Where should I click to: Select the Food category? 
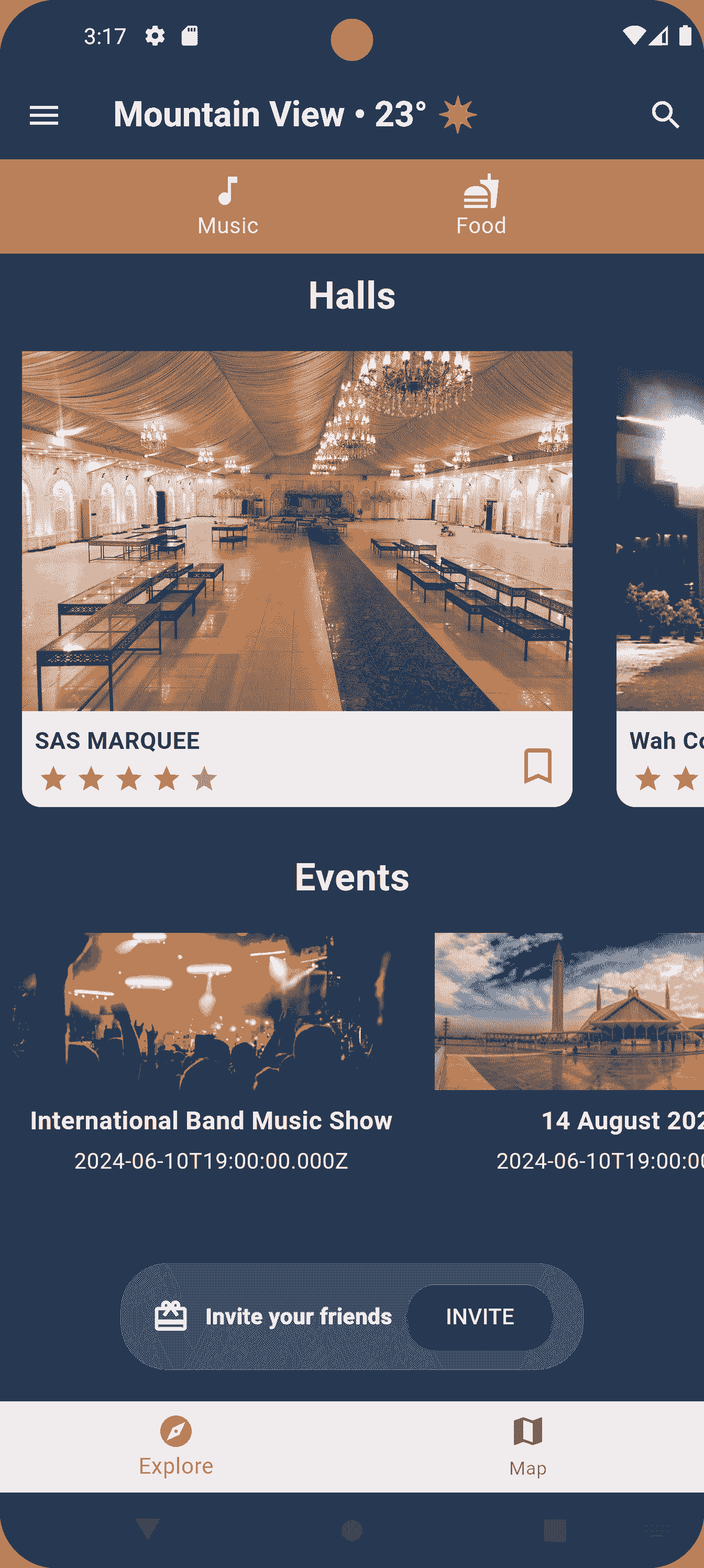coord(481,206)
